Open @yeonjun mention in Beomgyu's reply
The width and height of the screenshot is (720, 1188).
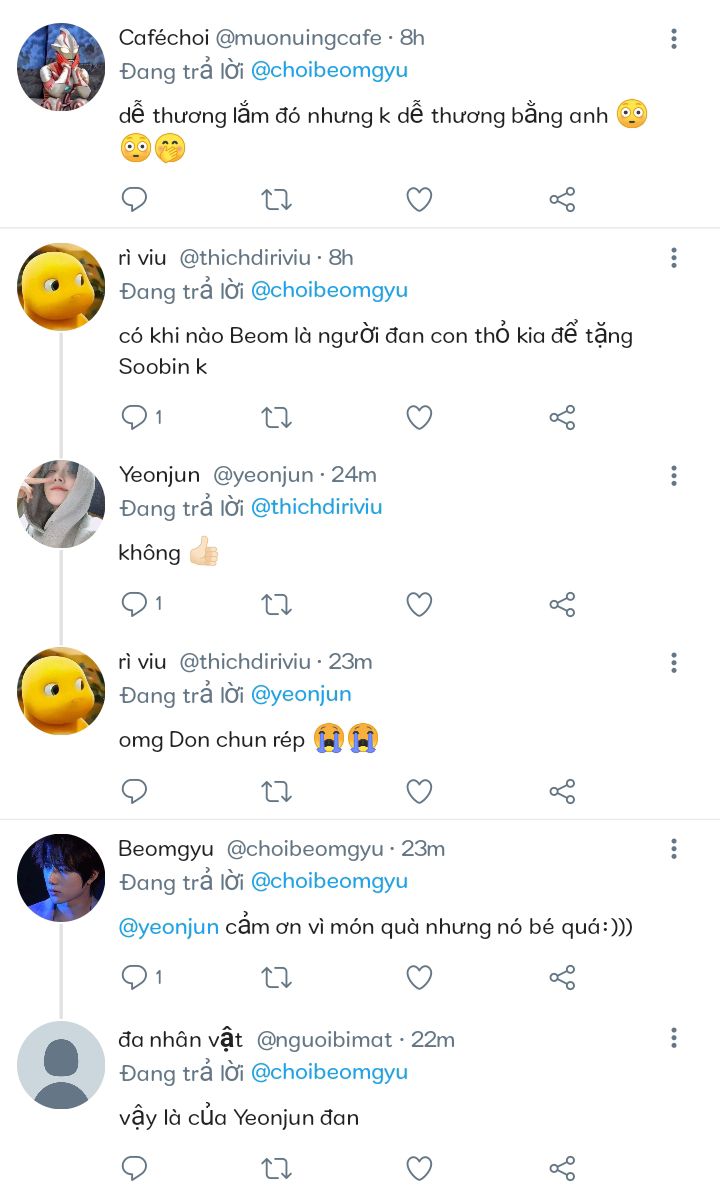pyautogui.click(x=168, y=927)
